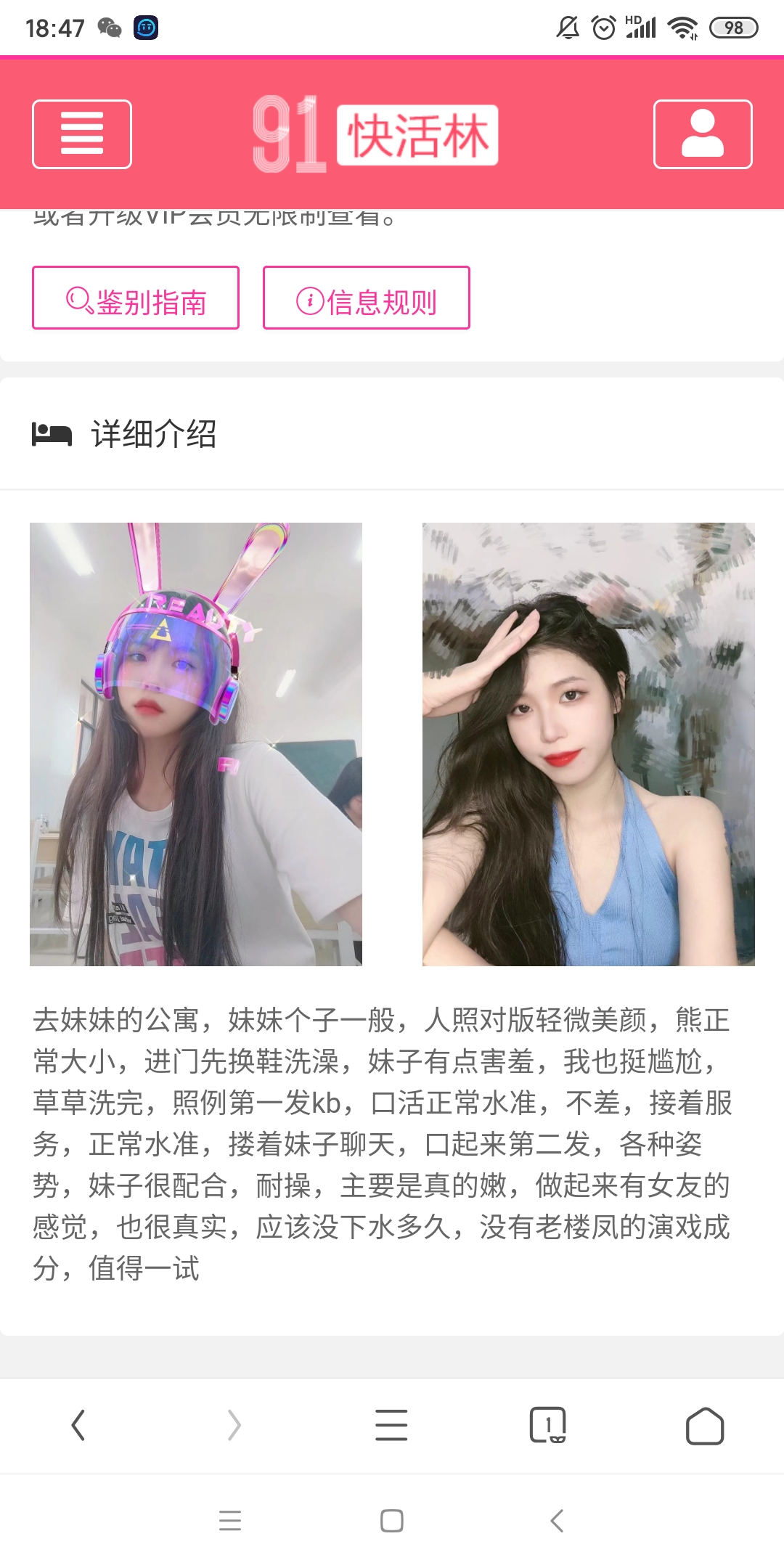Open the user account icon
This screenshot has height=1568, width=784.
click(x=702, y=134)
